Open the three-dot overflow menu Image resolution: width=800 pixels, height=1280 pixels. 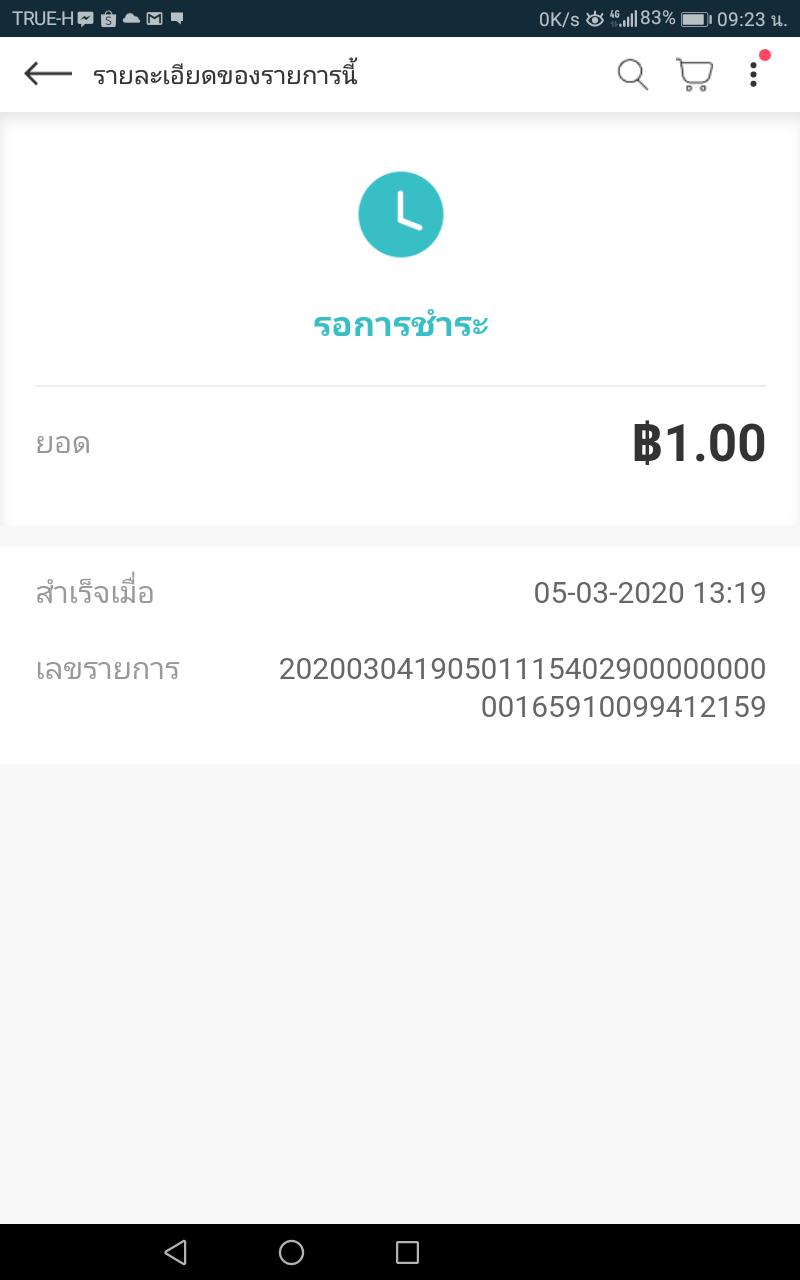[x=753, y=74]
